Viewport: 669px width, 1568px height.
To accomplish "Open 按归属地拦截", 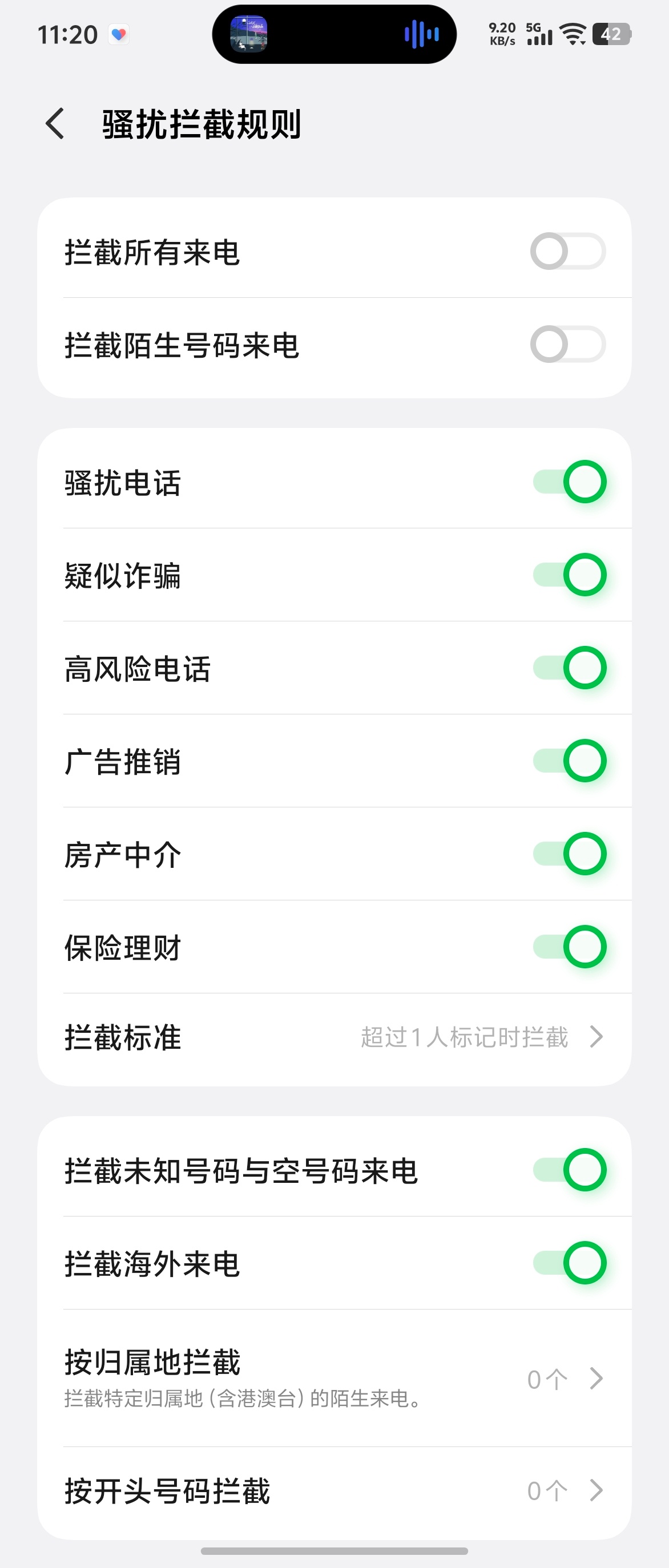I will [x=334, y=1378].
